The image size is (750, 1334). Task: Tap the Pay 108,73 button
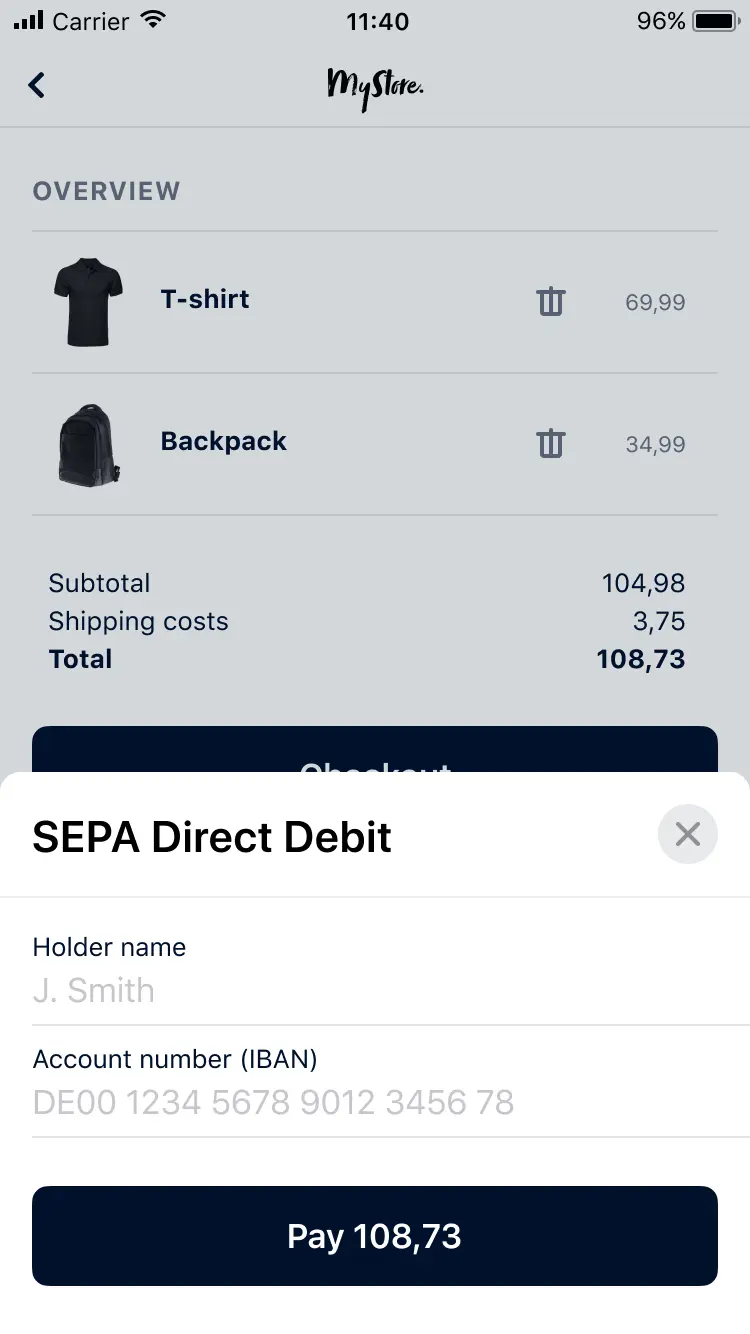[x=375, y=1236]
